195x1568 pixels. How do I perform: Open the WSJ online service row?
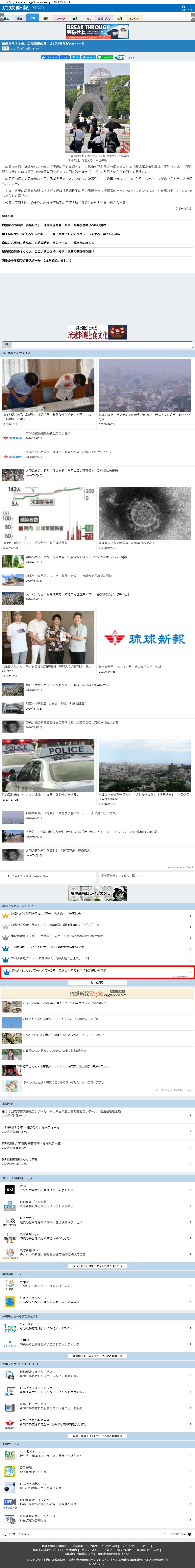click(97, 1189)
